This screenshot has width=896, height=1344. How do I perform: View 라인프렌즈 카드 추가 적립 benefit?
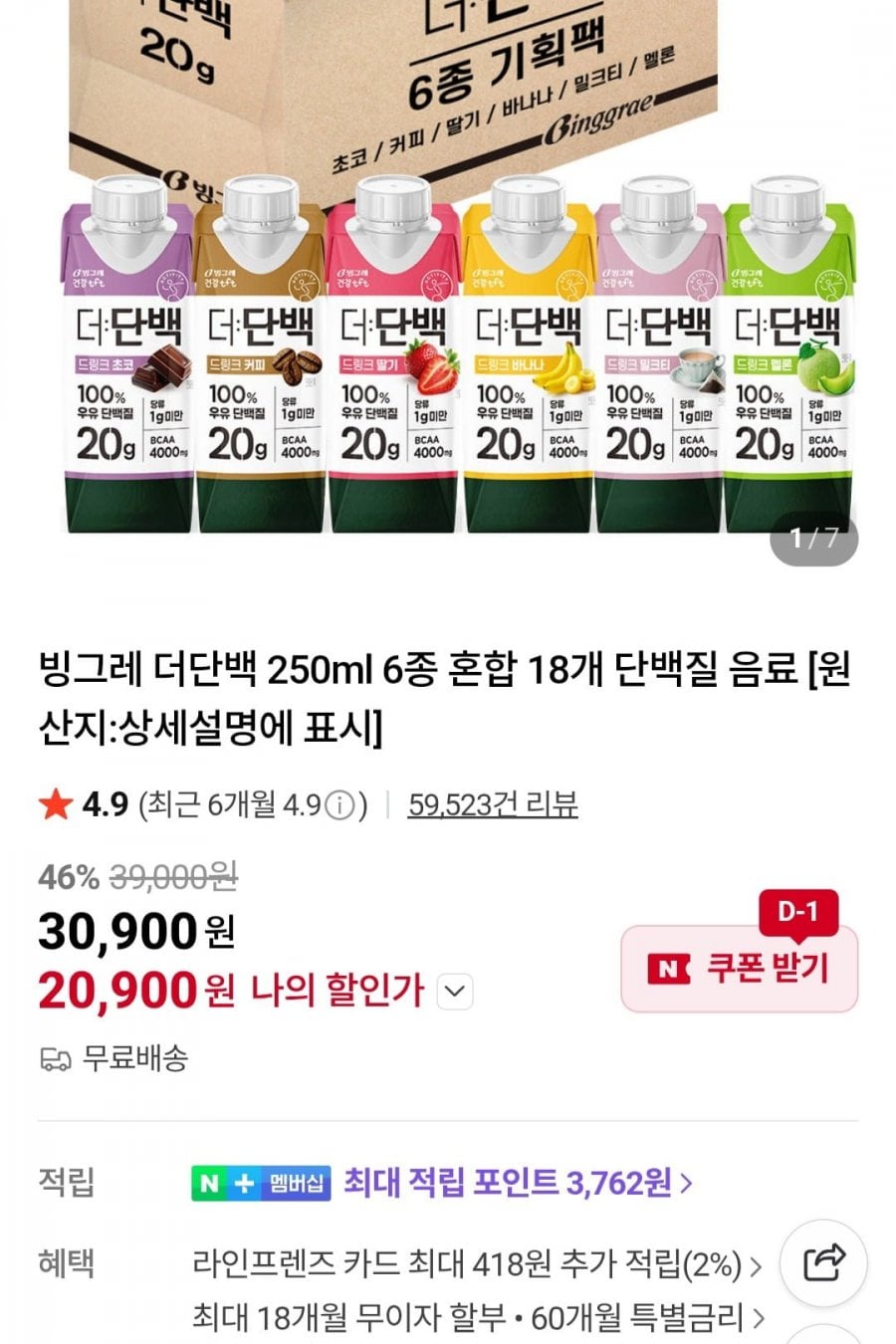click(477, 1264)
